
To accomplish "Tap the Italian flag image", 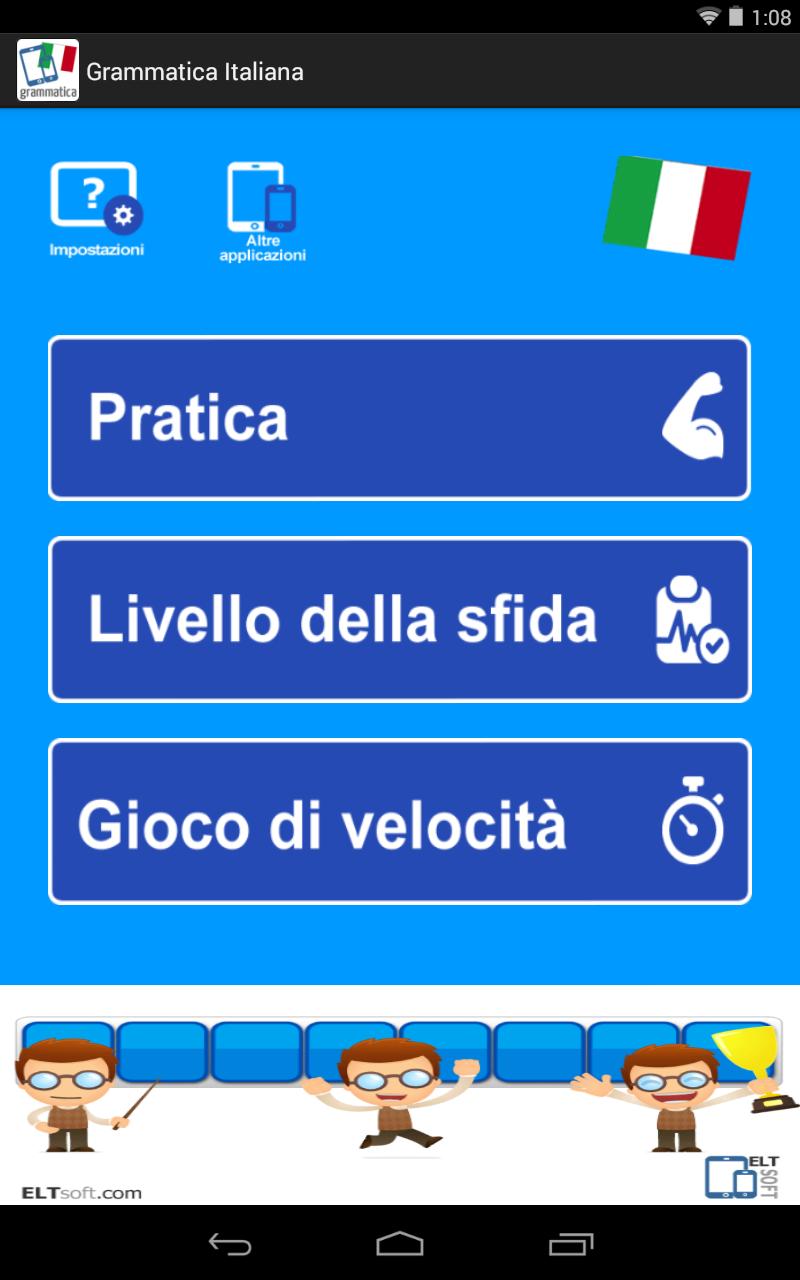I will [676, 207].
